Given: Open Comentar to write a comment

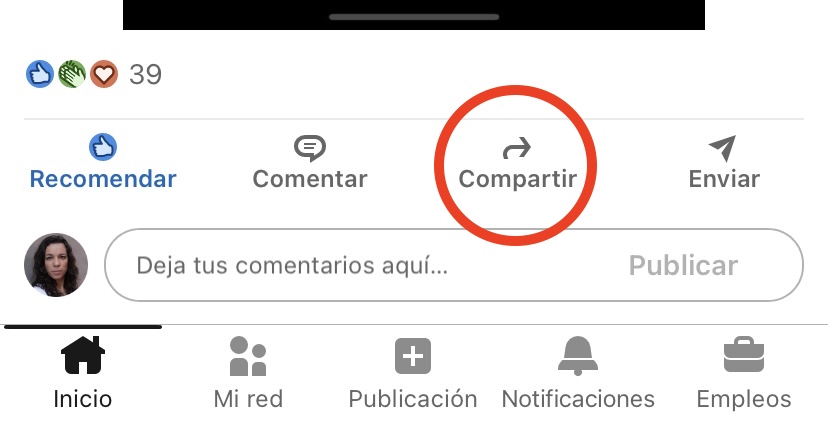Looking at the screenshot, I should tap(310, 165).
